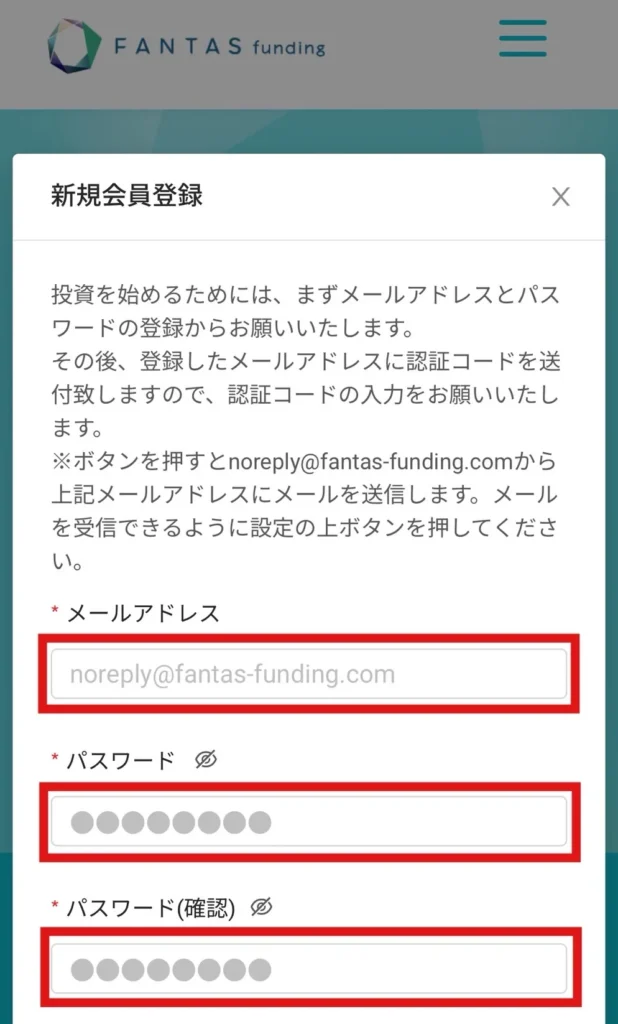Open the hamburger menu
The width and height of the screenshot is (618, 1024).
pos(523,39)
